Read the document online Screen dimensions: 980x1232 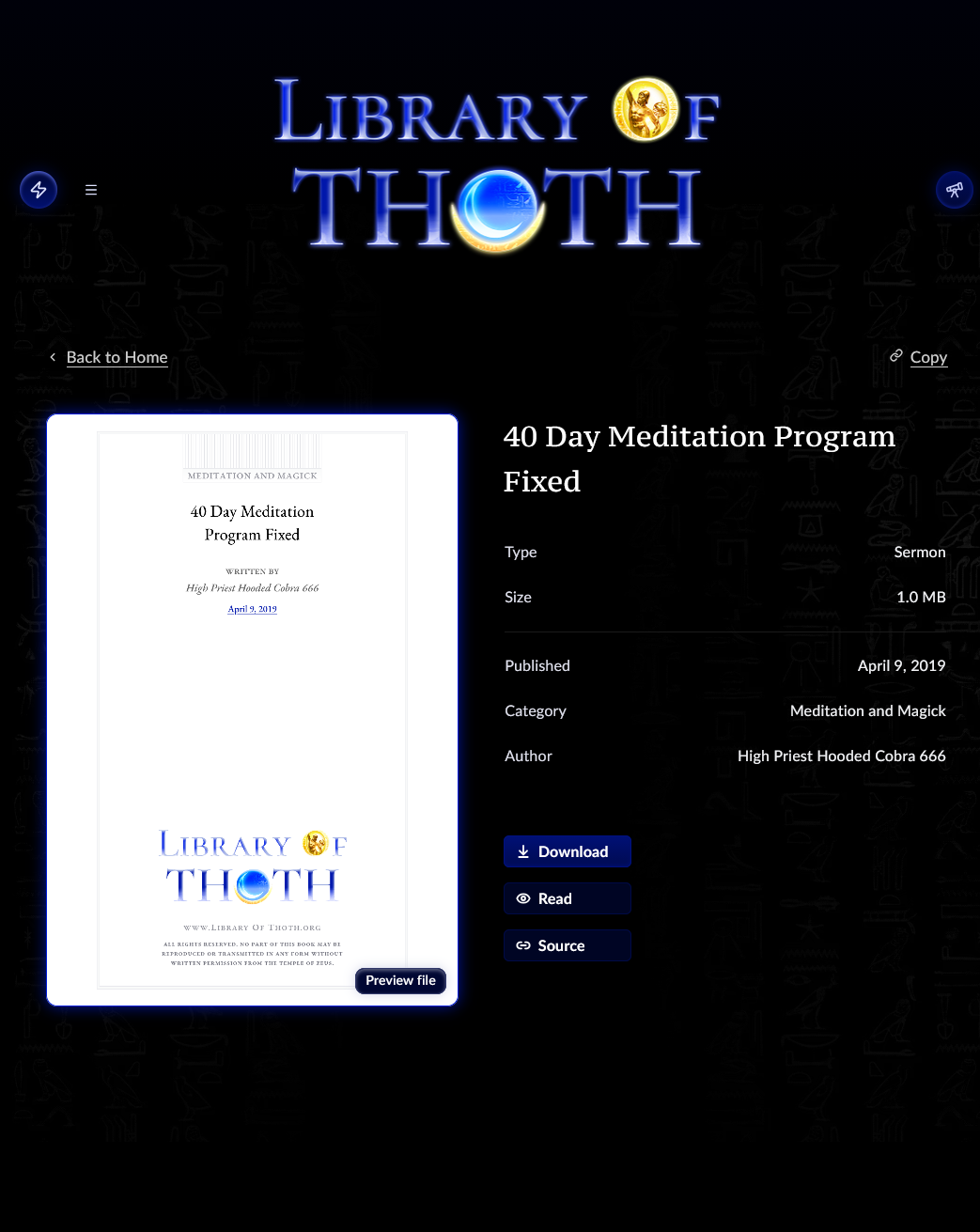[567, 898]
